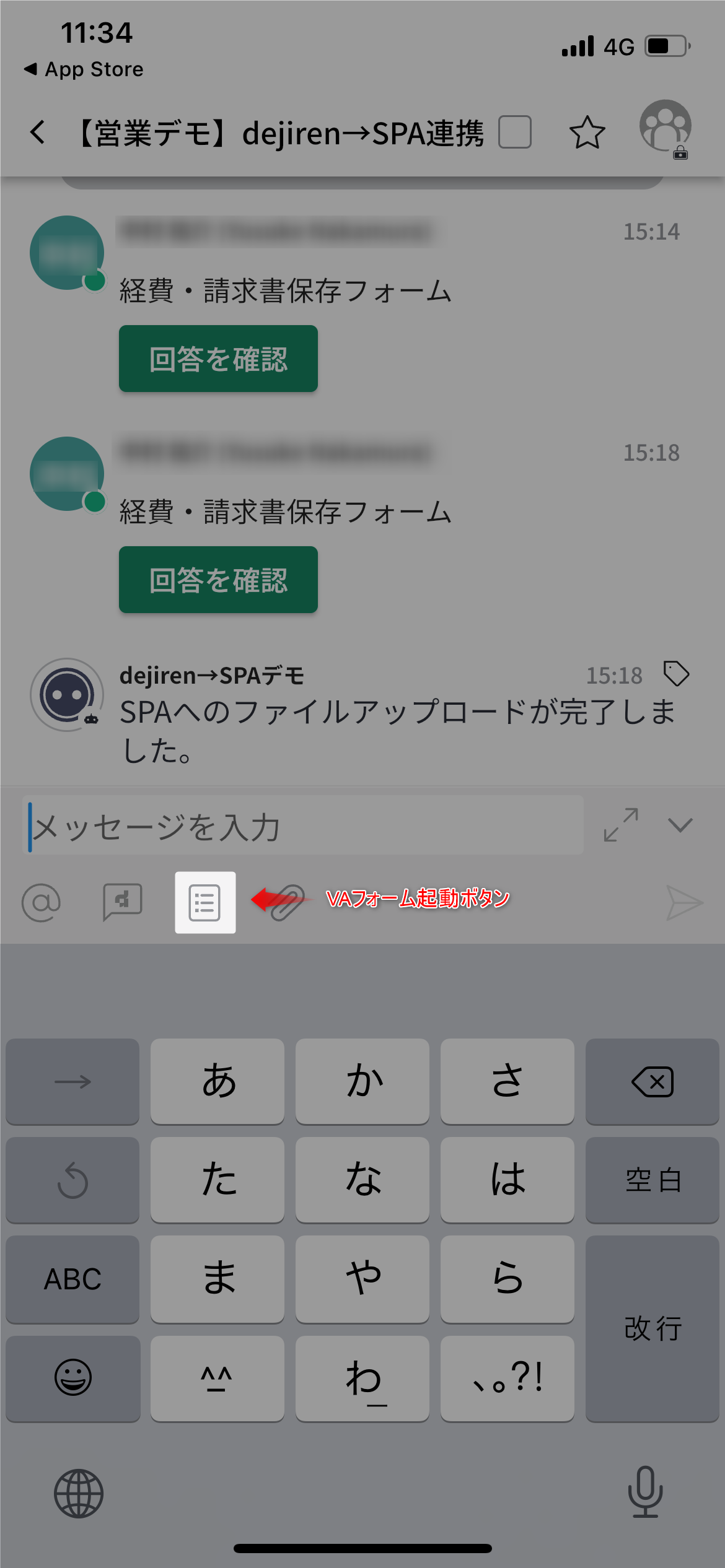Expand the message input to full screen

coord(621,825)
